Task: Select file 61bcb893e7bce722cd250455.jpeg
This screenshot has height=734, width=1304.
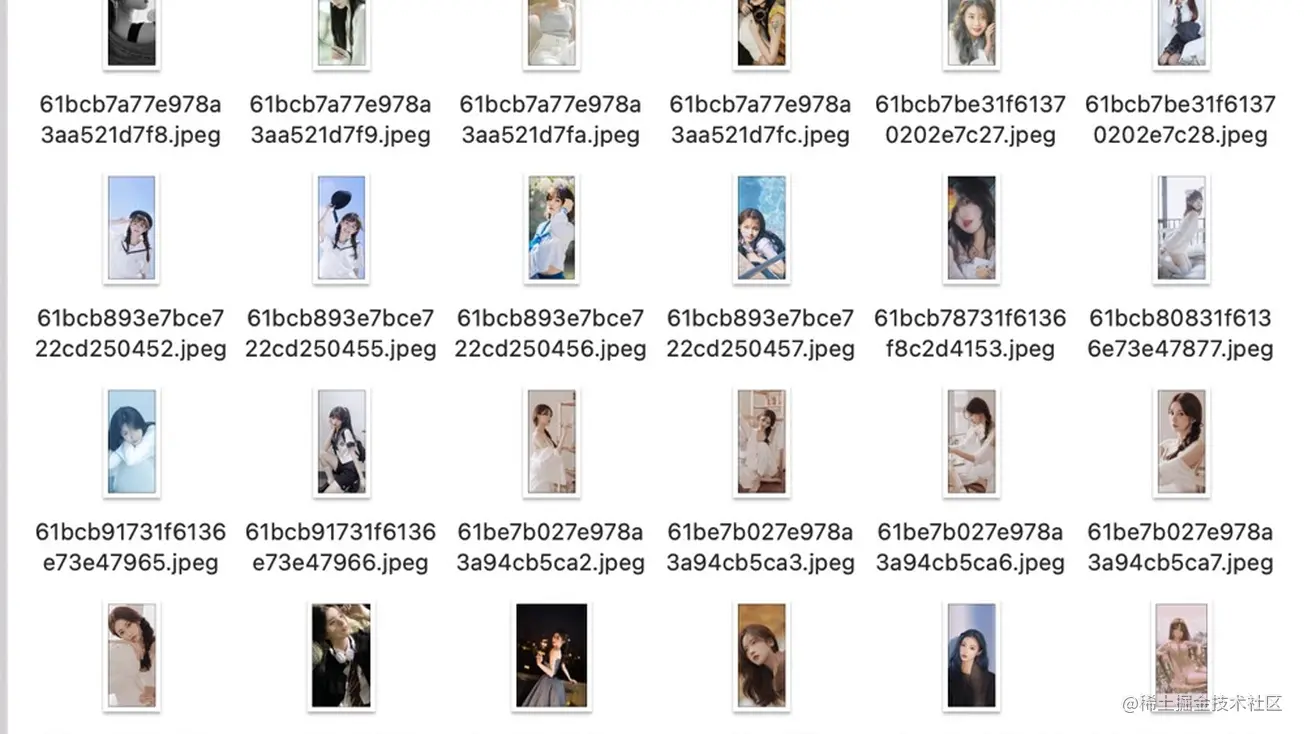Action: tap(341, 228)
